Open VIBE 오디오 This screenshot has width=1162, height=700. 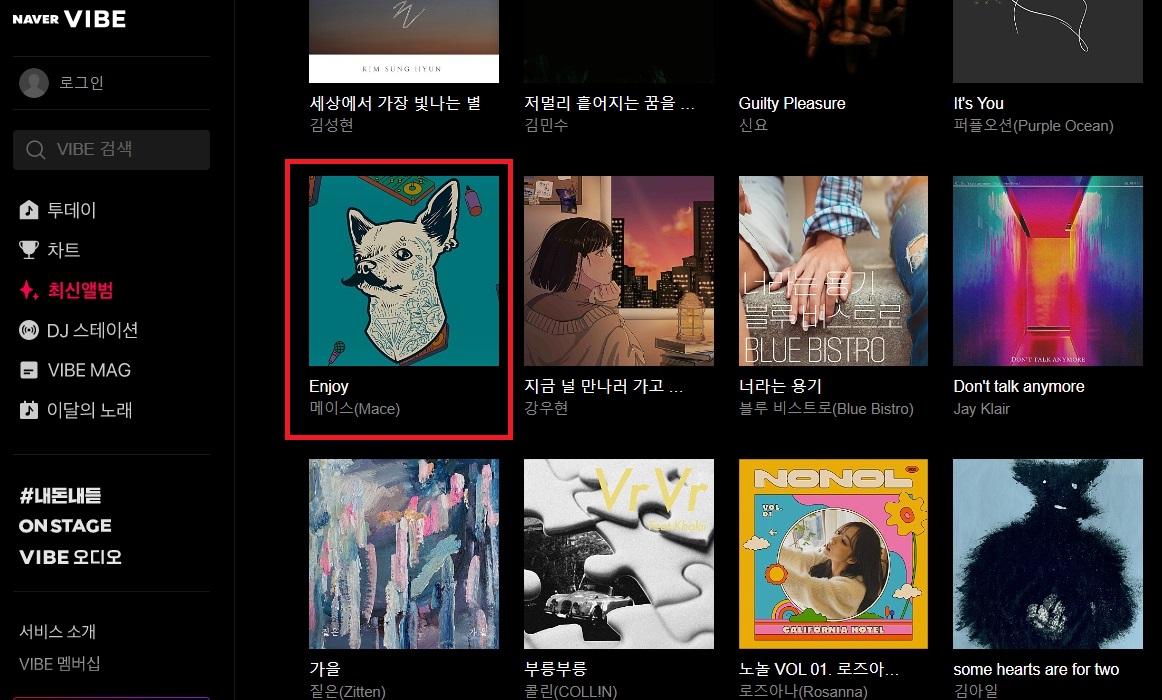(x=70, y=557)
